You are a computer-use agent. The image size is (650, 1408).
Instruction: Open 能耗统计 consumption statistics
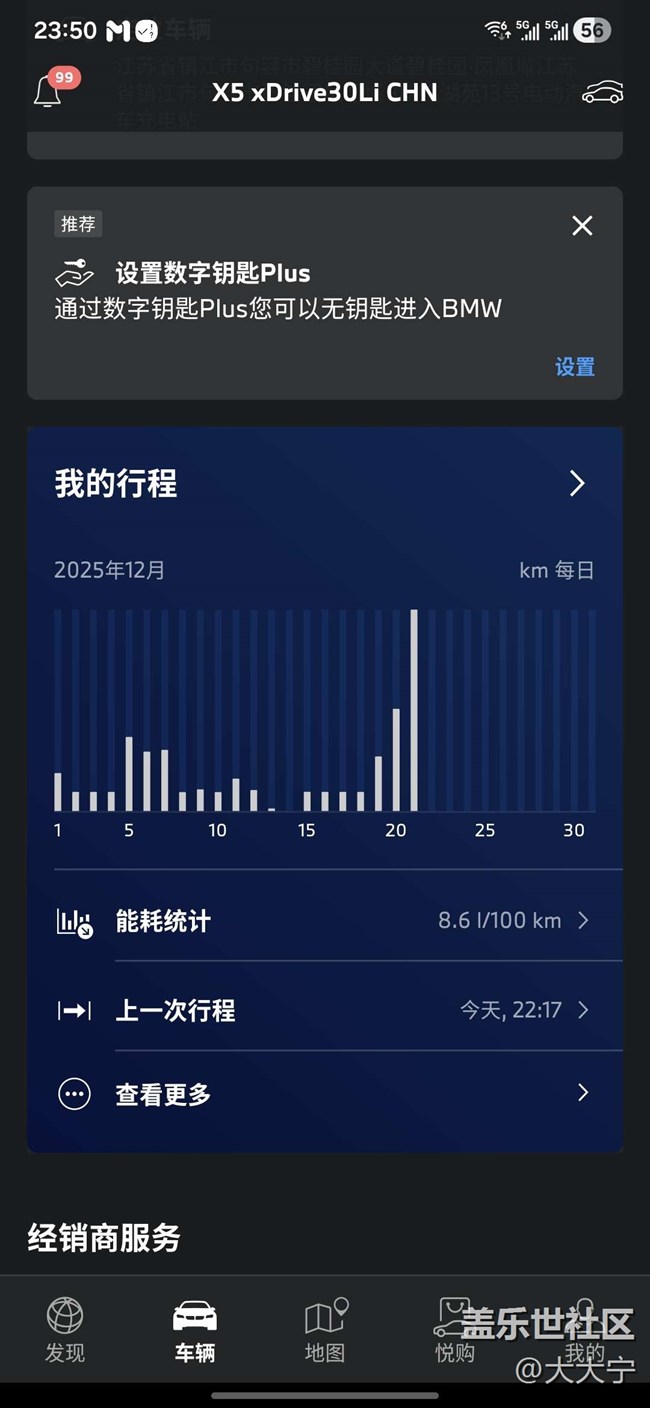[x=324, y=921]
